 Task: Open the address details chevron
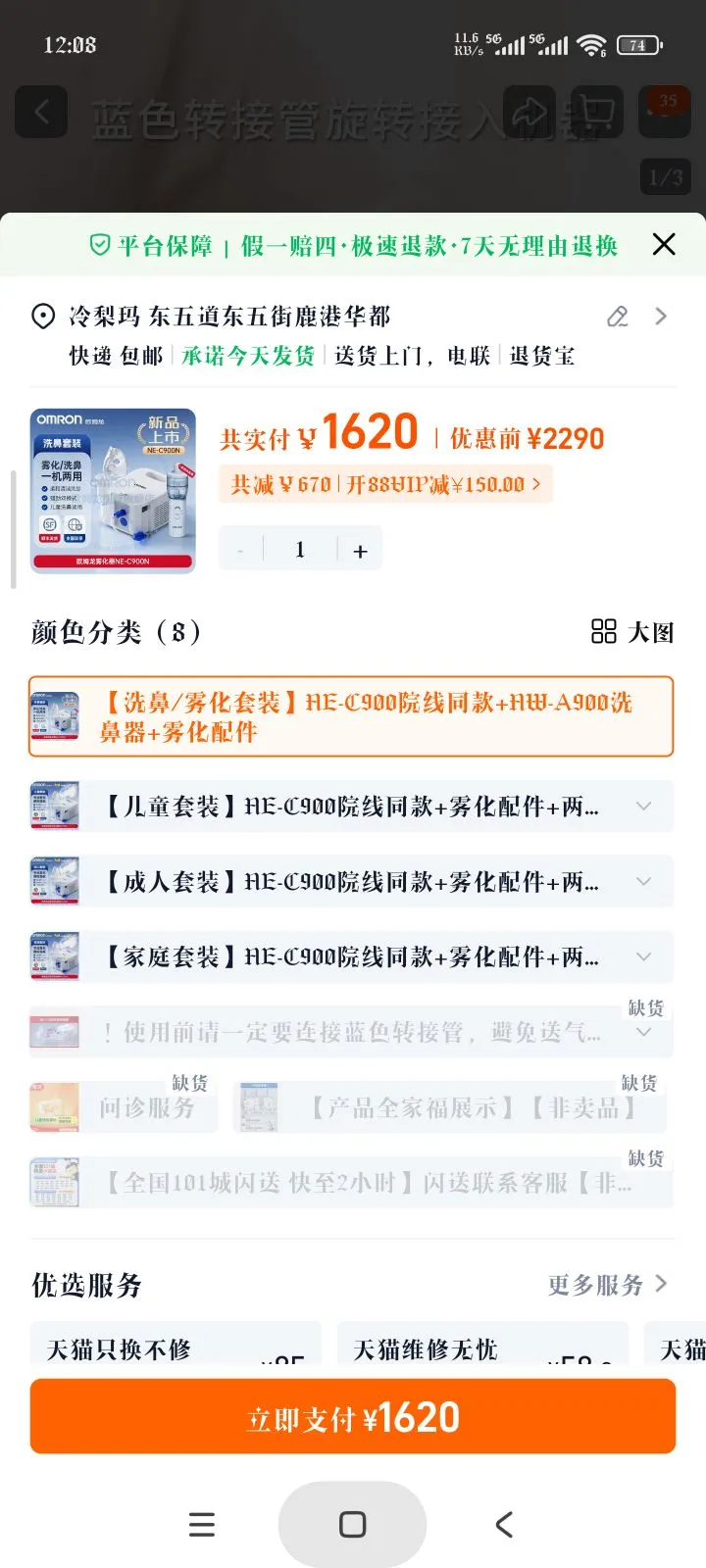(x=661, y=316)
